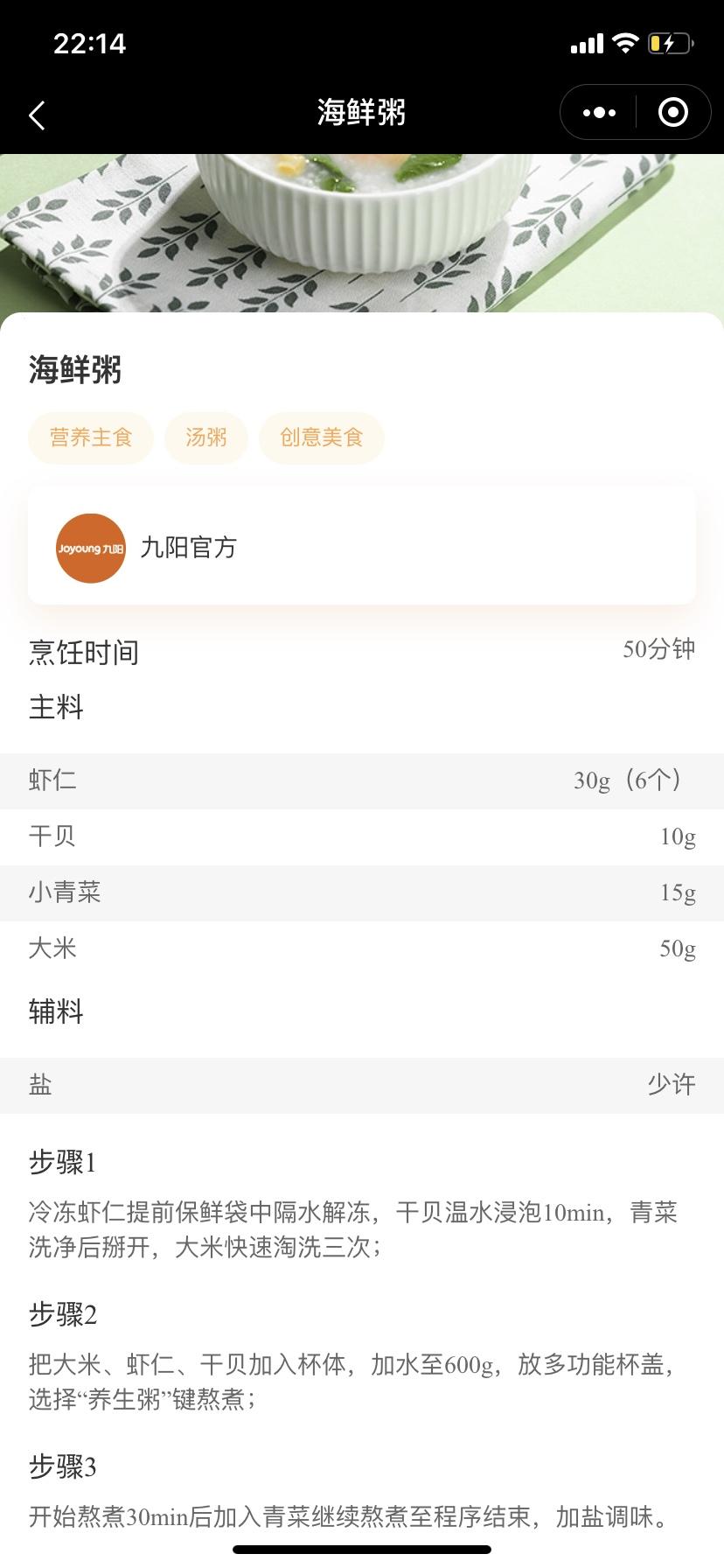The width and height of the screenshot is (724, 1568).
Task: Close the mini program with the circle button
Action: pyautogui.click(x=672, y=113)
